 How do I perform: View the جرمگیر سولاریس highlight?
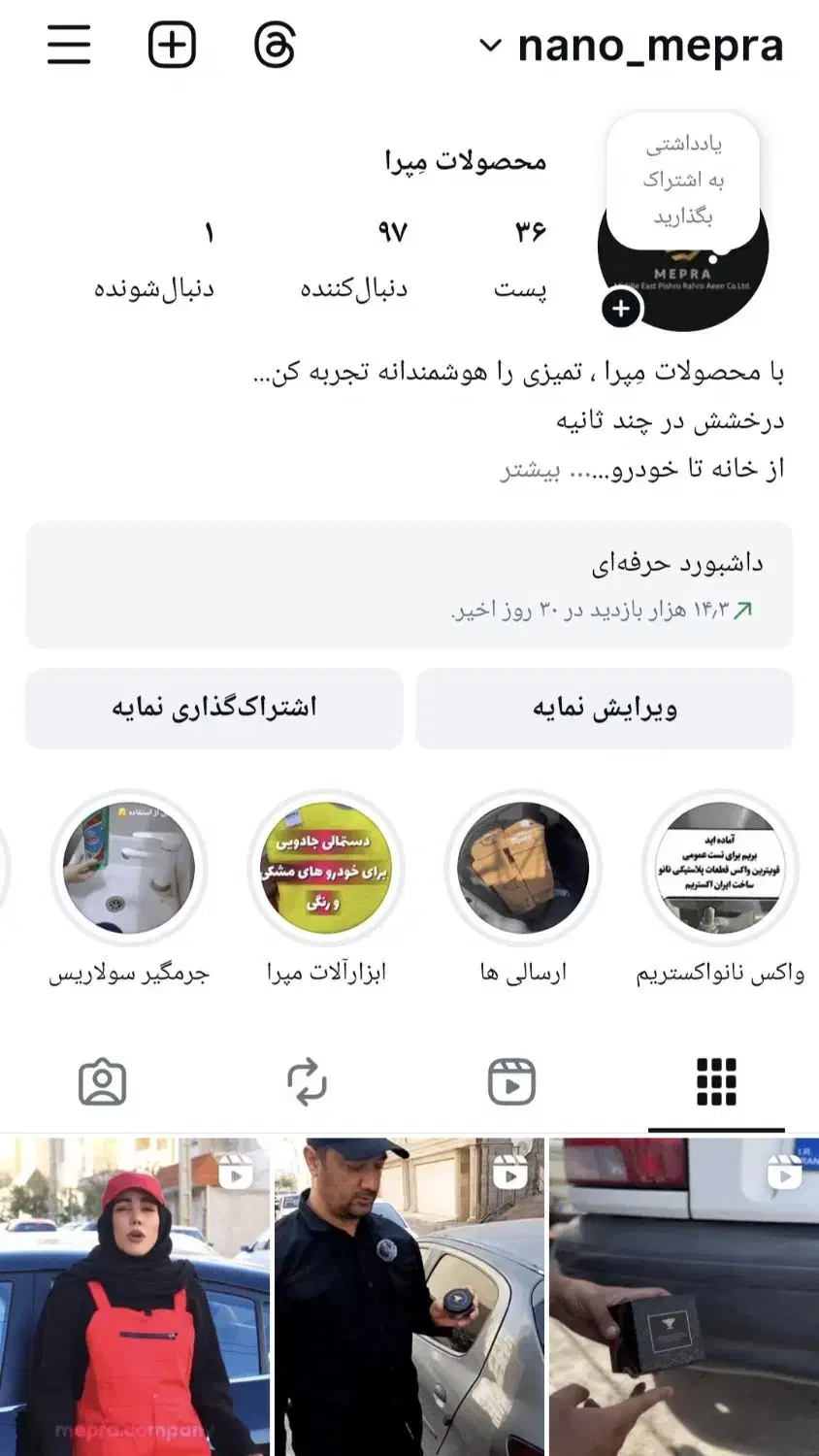(x=129, y=868)
